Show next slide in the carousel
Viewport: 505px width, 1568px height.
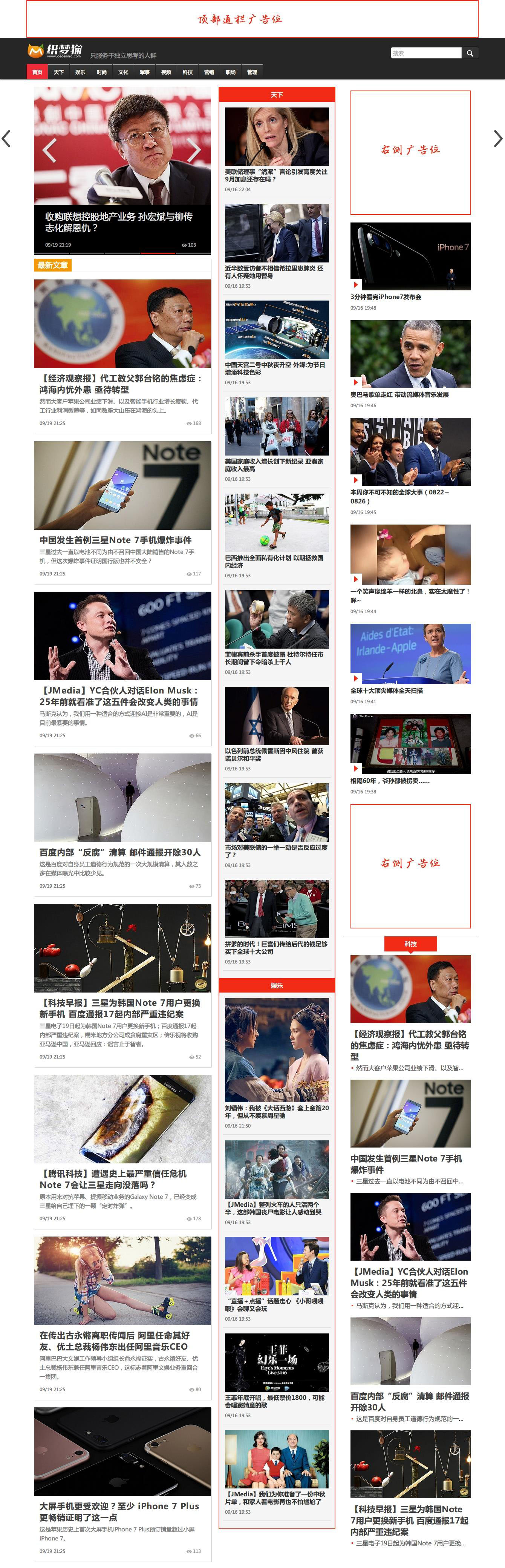click(193, 150)
